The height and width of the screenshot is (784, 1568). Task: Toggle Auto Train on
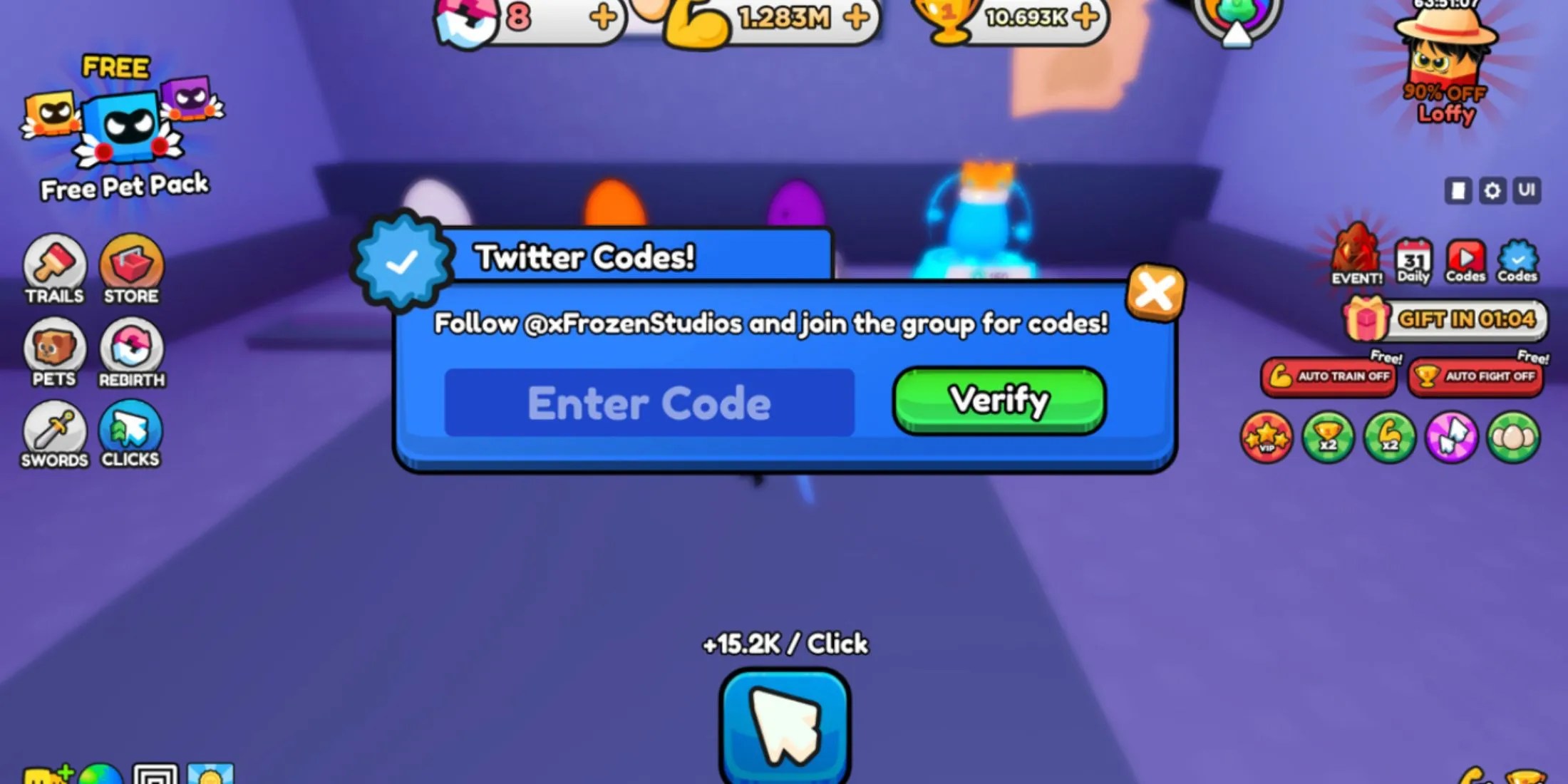[1329, 376]
